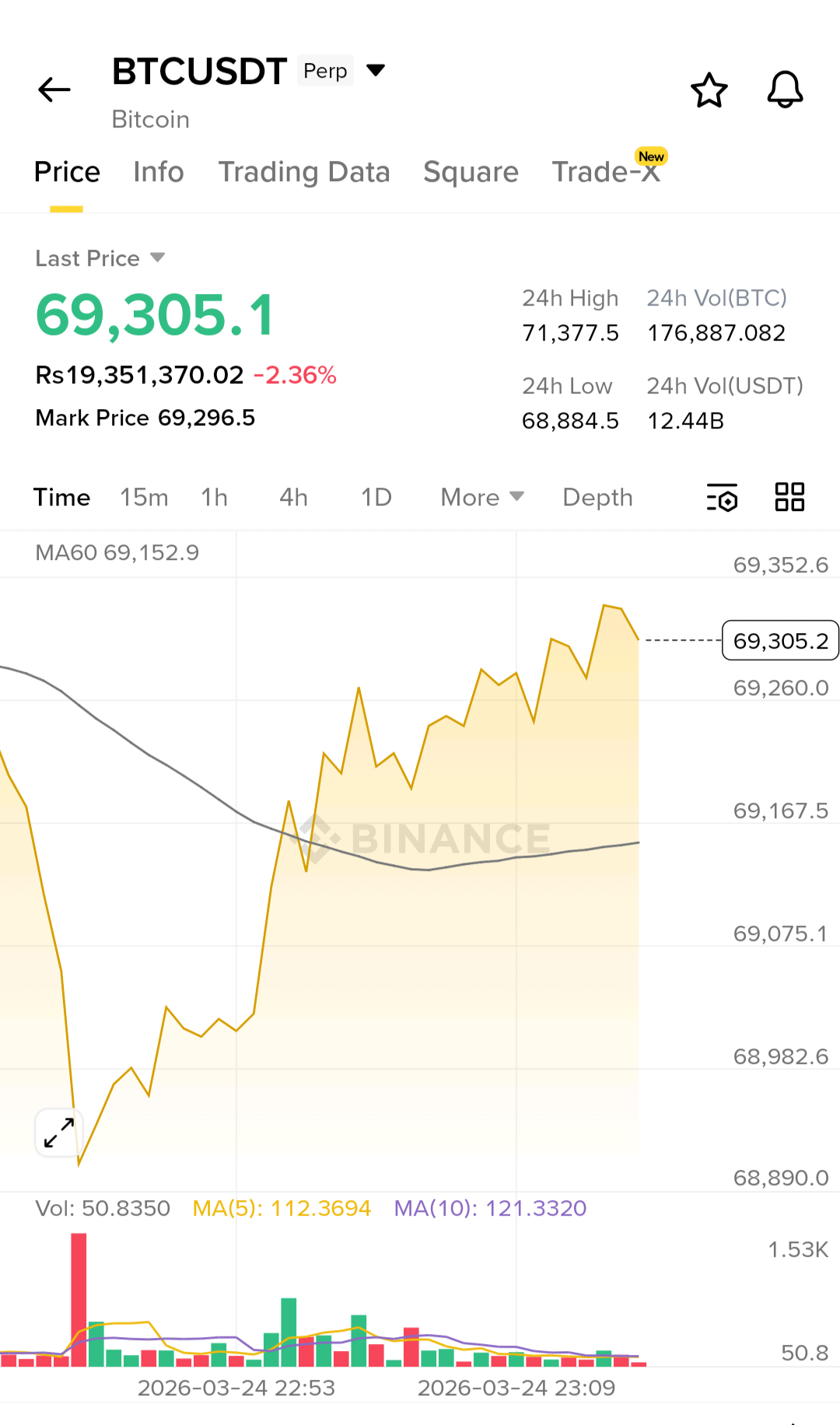The image size is (840, 1425).
Task: Select the 1h chart interval
Action: [x=214, y=498]
